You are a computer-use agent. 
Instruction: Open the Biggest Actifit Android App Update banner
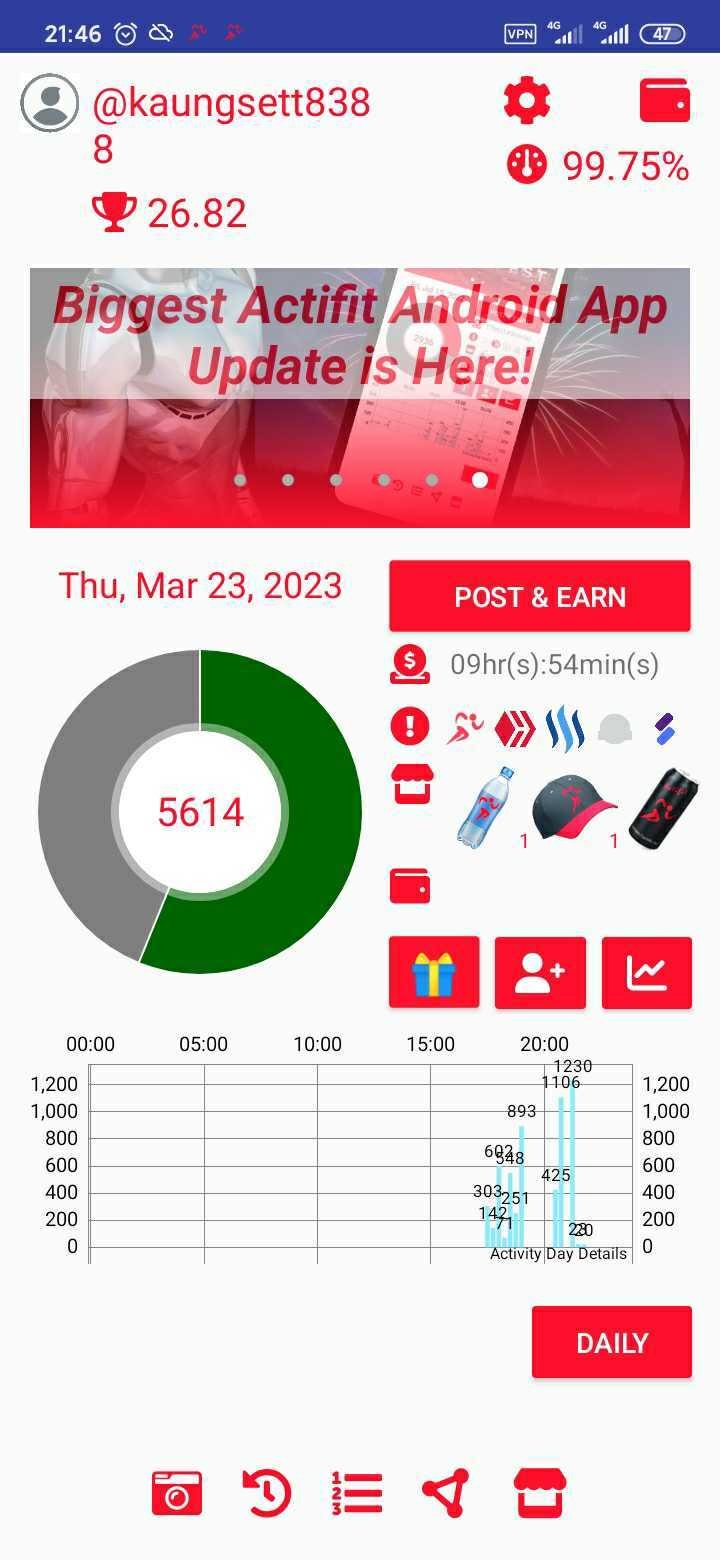(360, 397)
